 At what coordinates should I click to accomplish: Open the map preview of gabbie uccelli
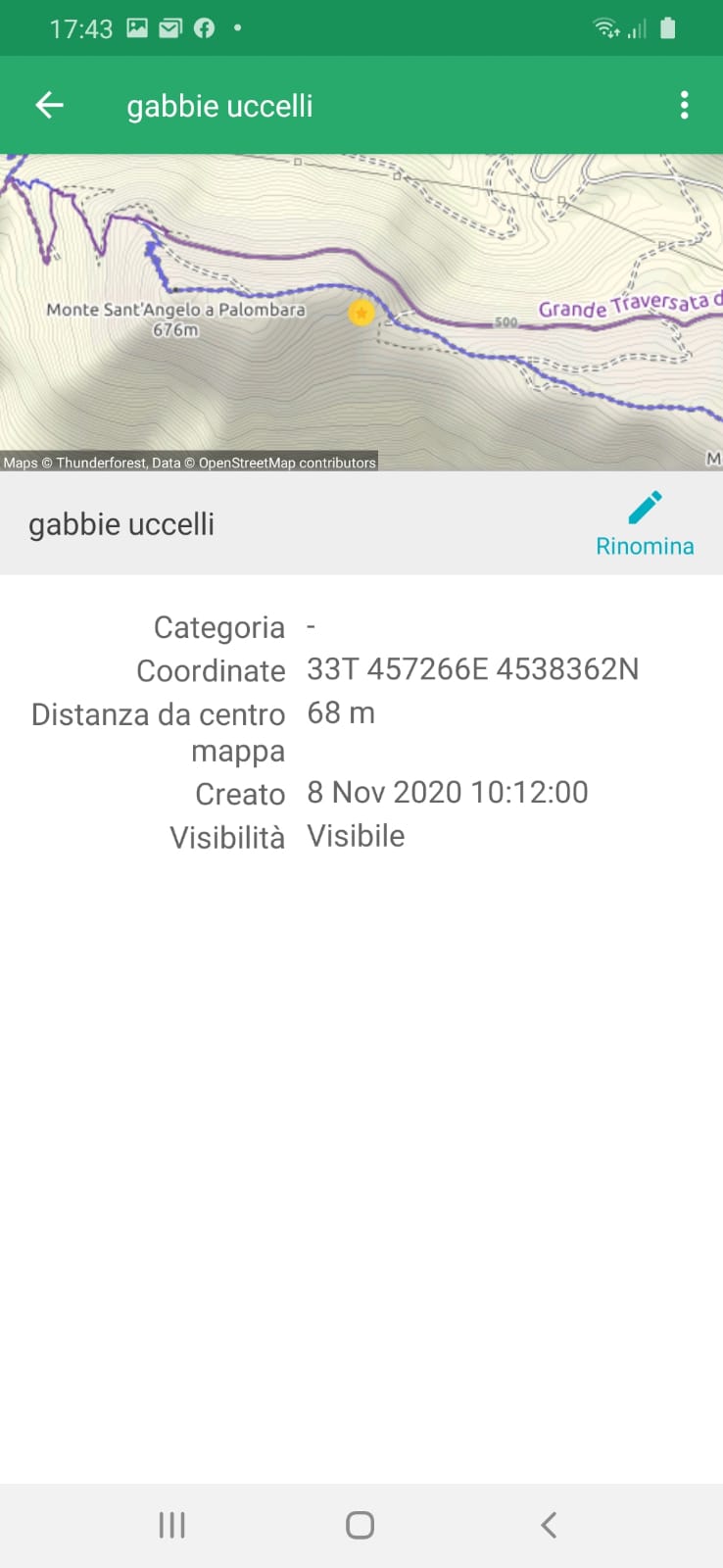point(361,313)
